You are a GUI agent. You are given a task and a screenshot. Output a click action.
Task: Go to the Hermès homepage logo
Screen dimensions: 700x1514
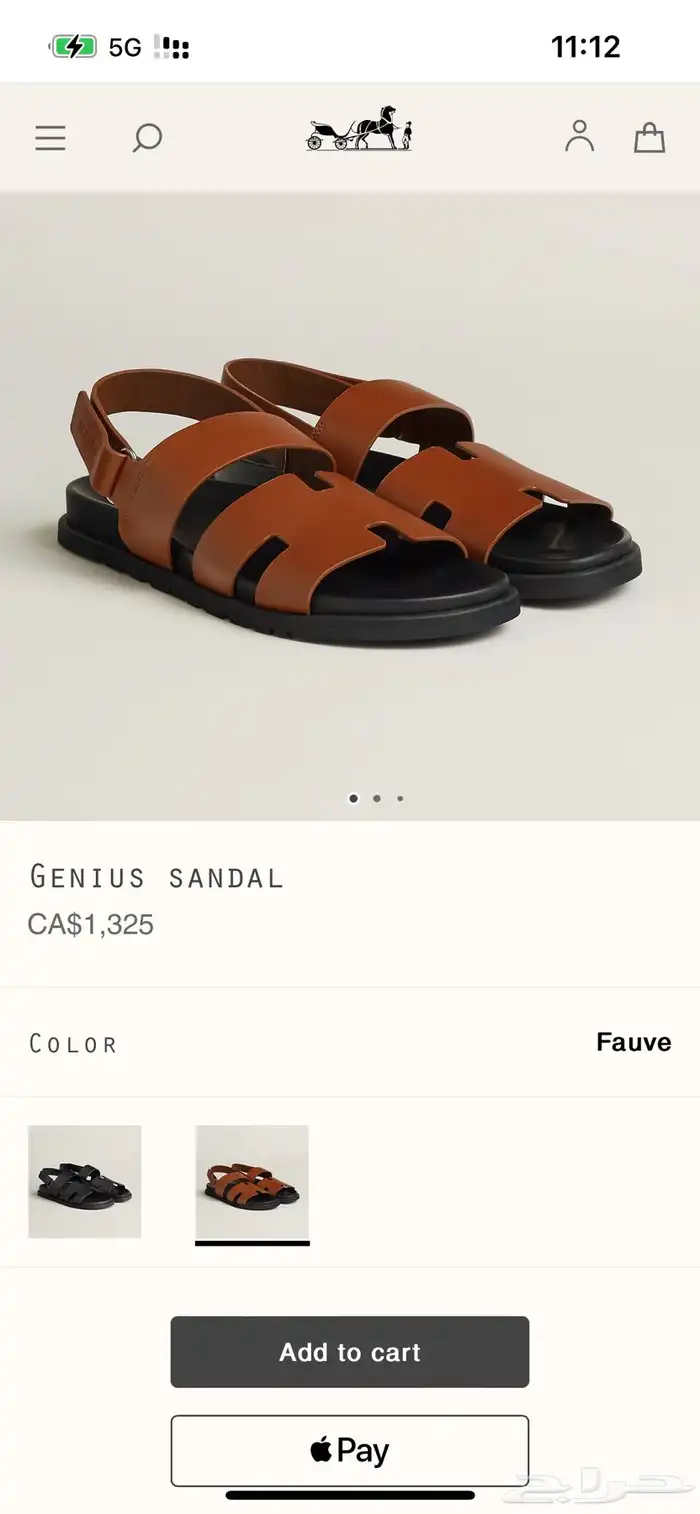coord(359,129)
